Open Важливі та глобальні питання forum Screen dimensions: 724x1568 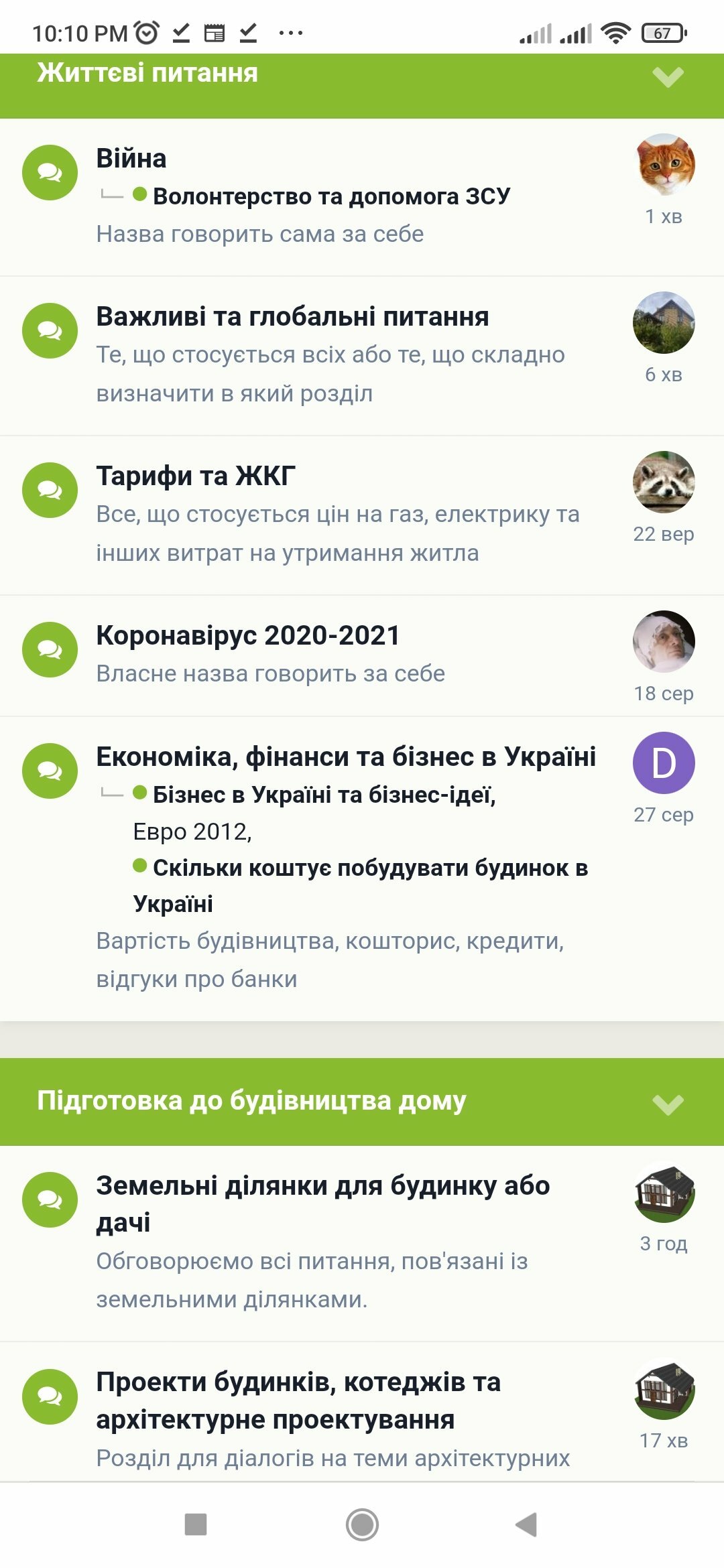coord(292,317)
